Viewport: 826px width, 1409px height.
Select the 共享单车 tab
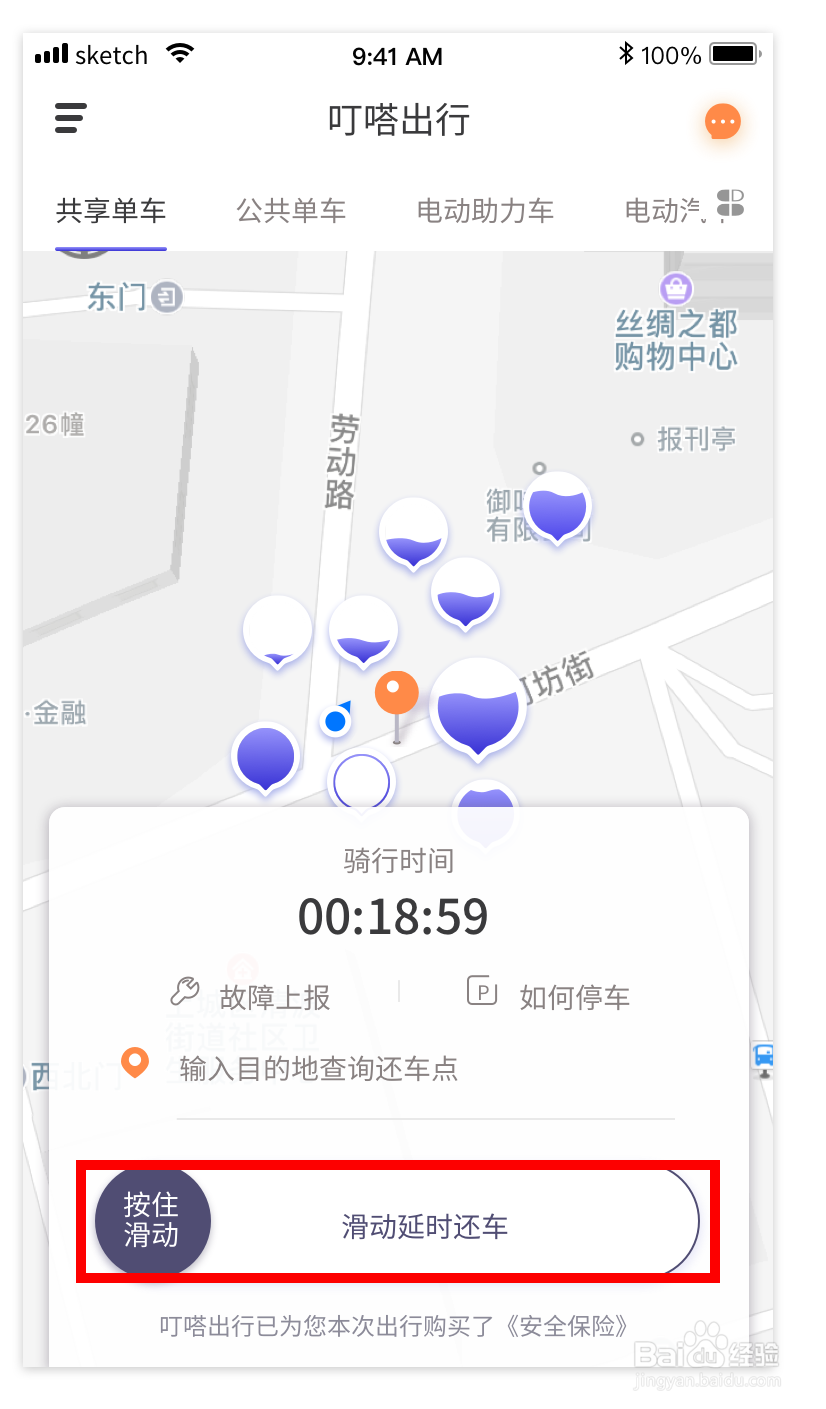111,211
